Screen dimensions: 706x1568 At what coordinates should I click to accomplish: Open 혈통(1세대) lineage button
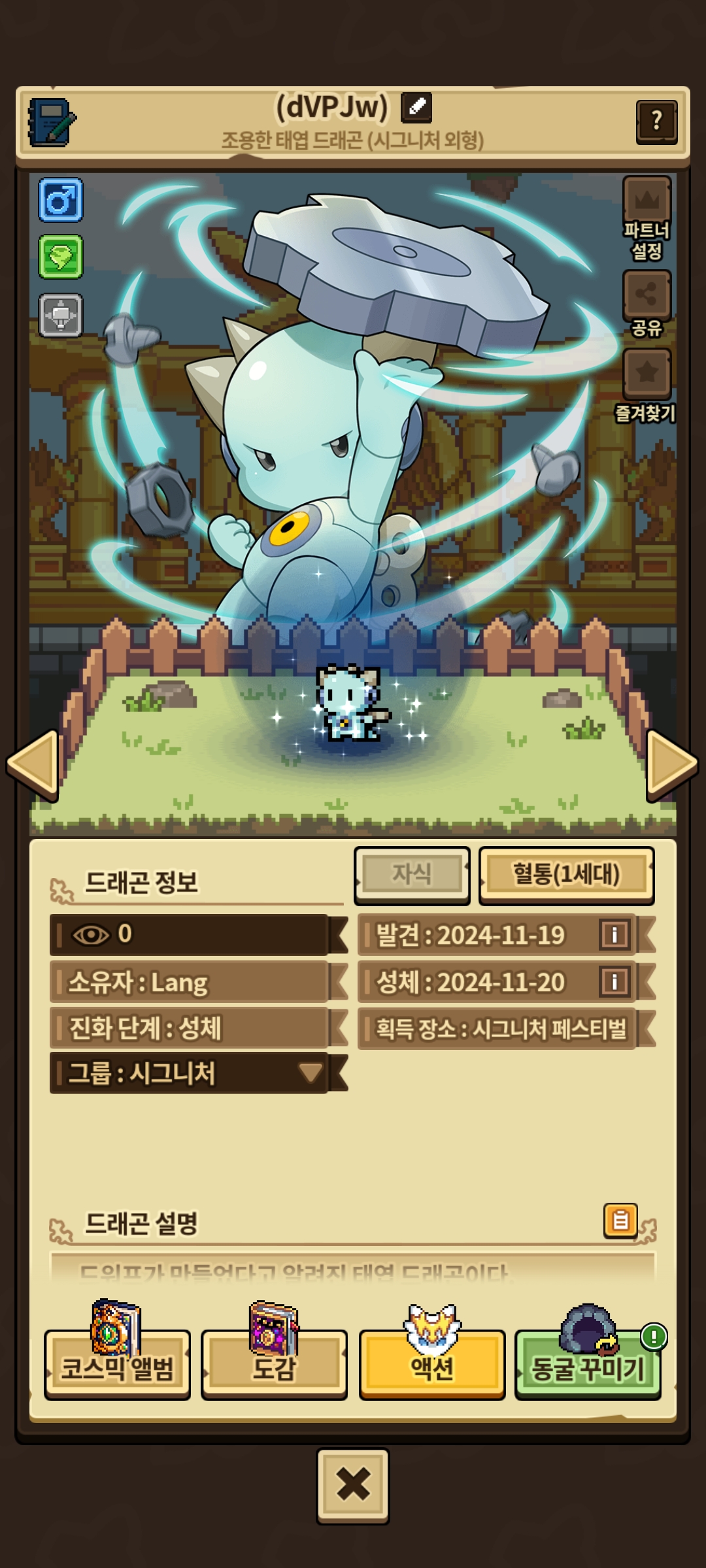[x=566, y=875]
